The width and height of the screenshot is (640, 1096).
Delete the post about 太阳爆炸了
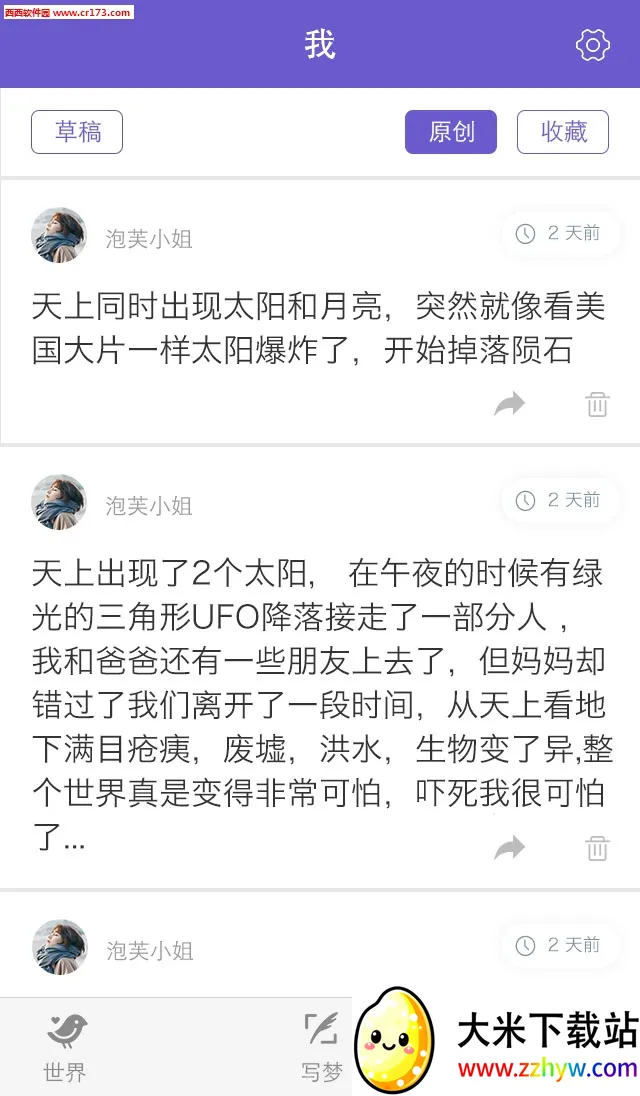pyautogui.click(x=597, y=404)
